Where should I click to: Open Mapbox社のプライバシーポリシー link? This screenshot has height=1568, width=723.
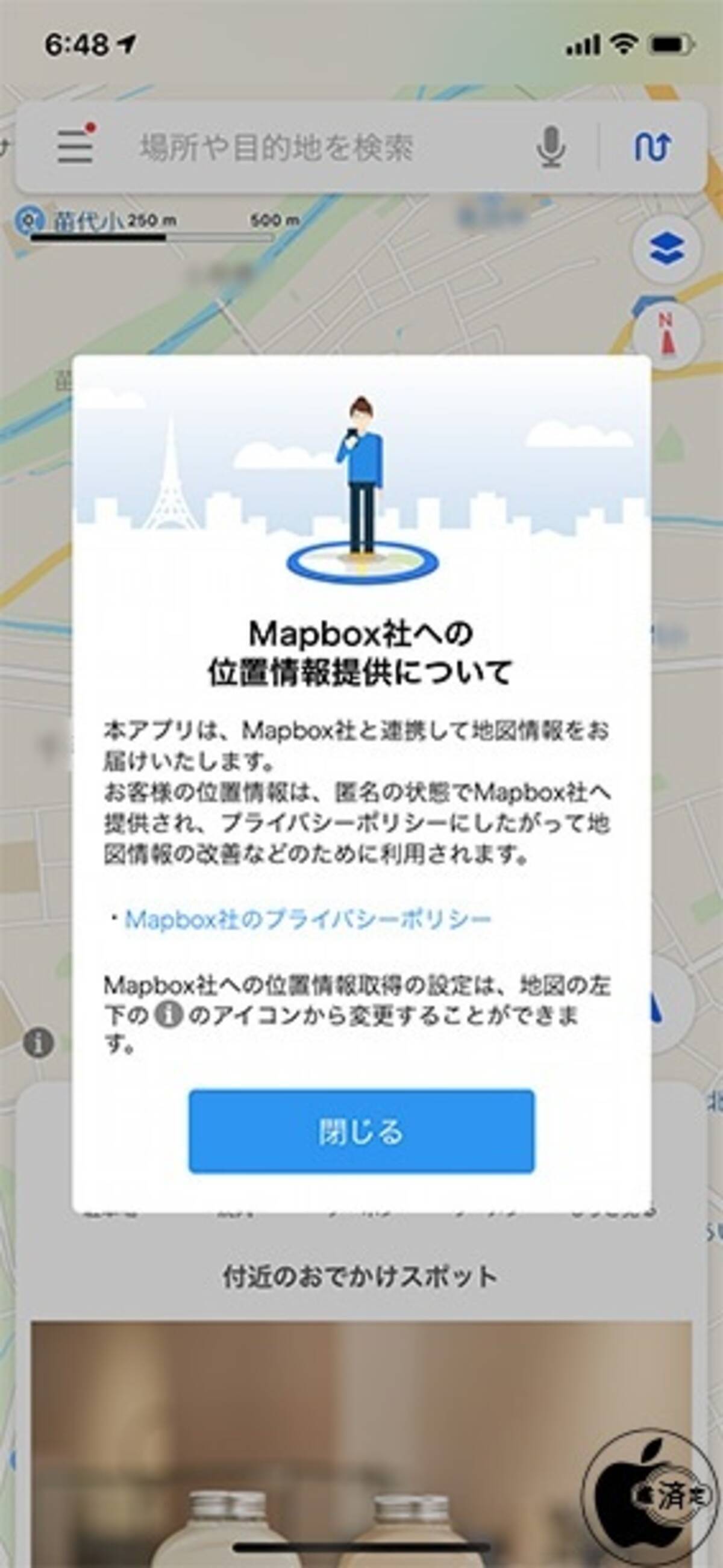308,918
